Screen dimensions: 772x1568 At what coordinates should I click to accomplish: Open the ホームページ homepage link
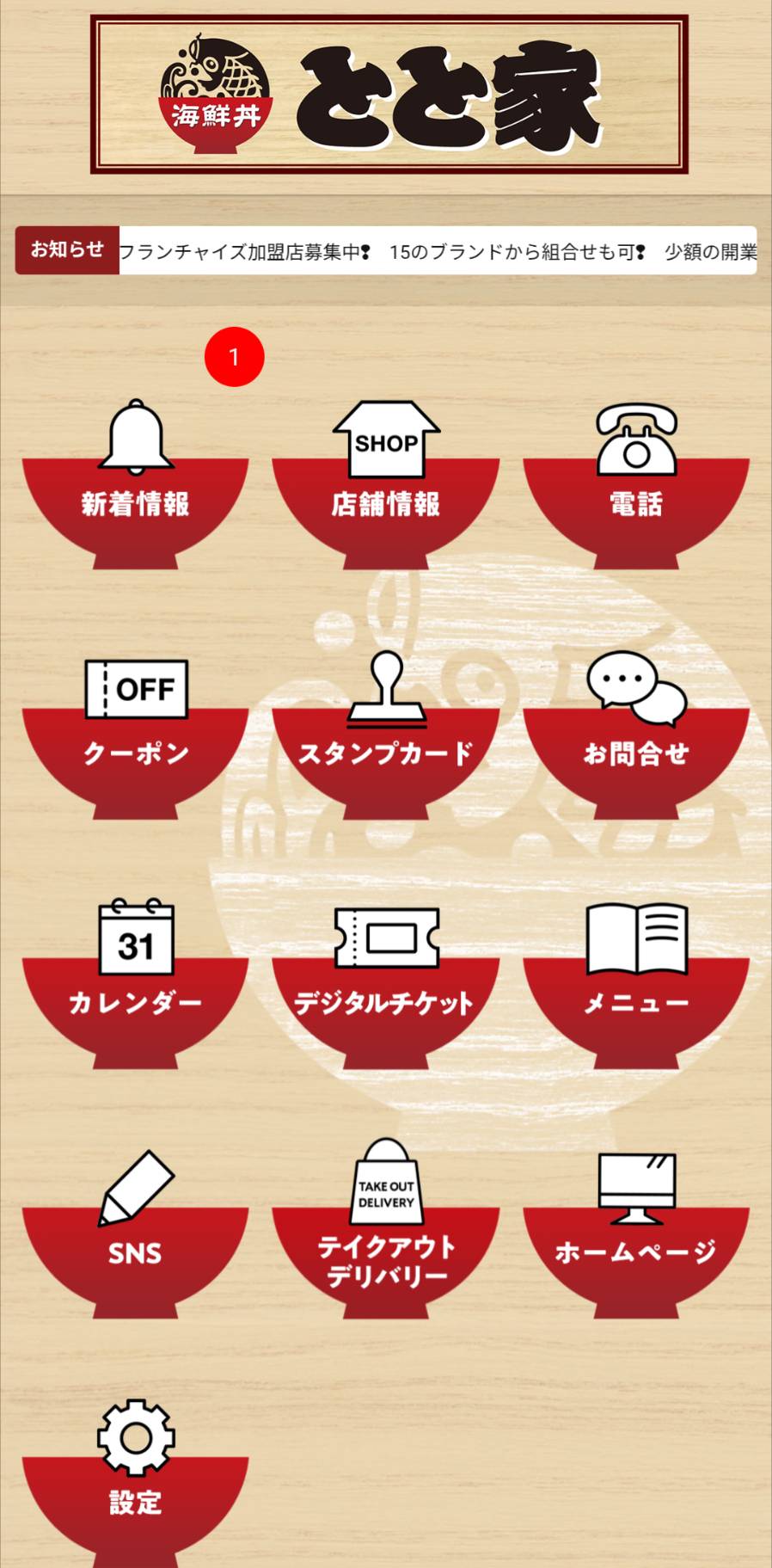tap(636, 1221)
